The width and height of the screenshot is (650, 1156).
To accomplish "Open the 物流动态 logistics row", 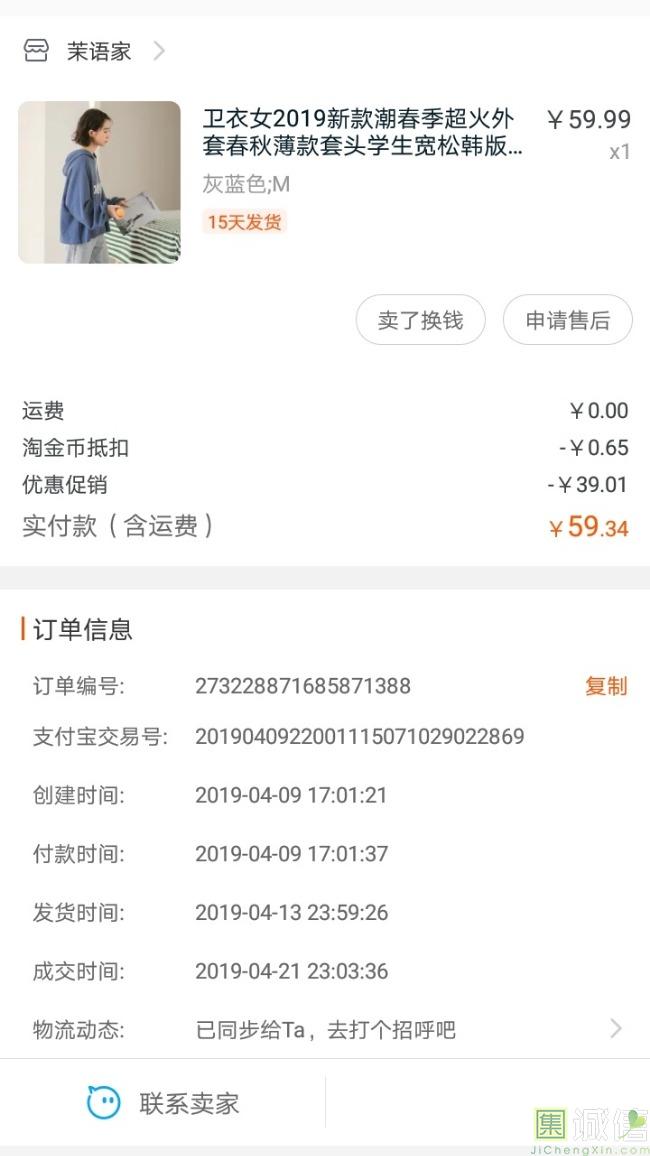I will [325, 1029].
